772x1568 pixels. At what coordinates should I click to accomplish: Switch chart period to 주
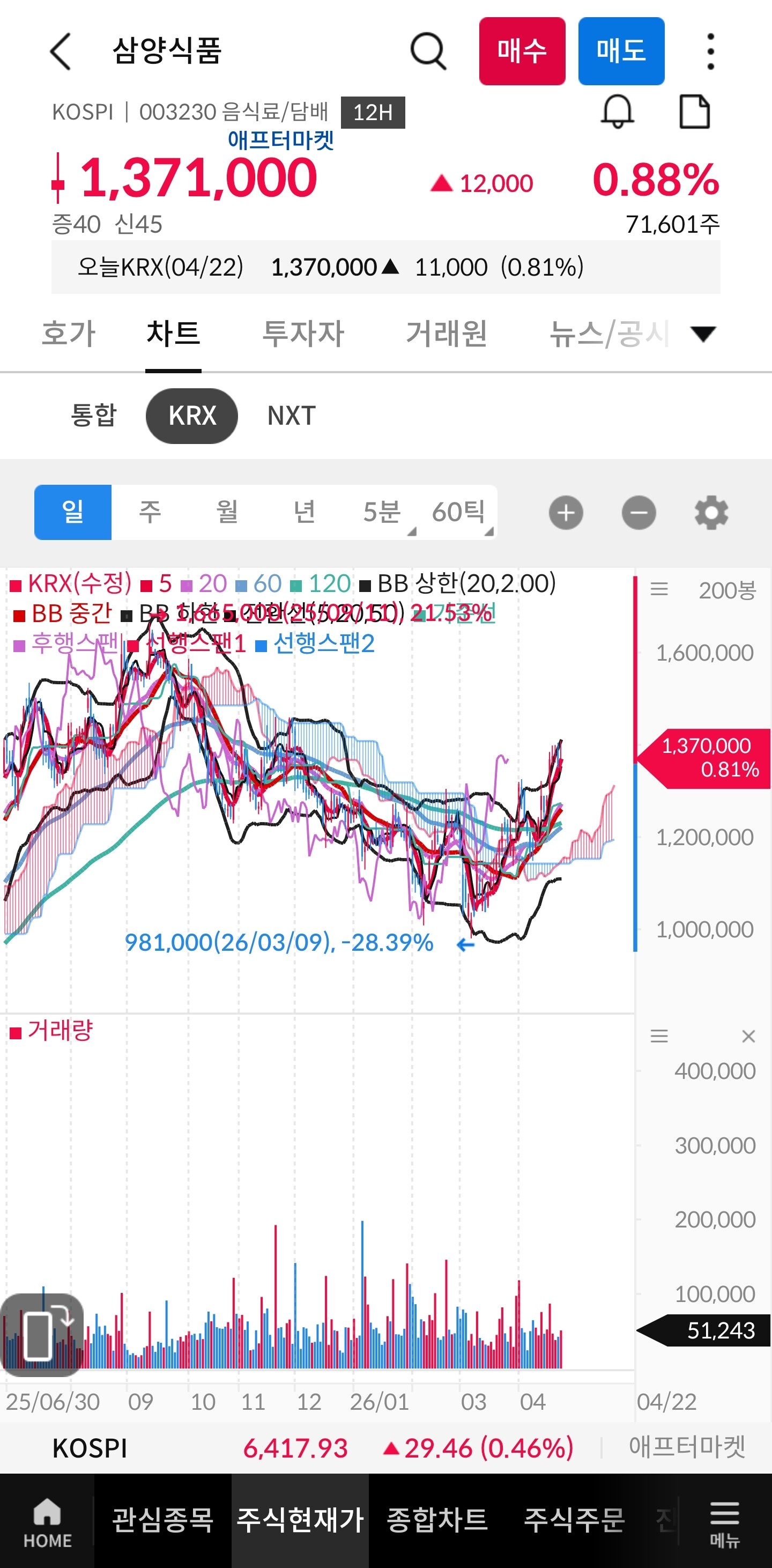(x=150, y=512)
